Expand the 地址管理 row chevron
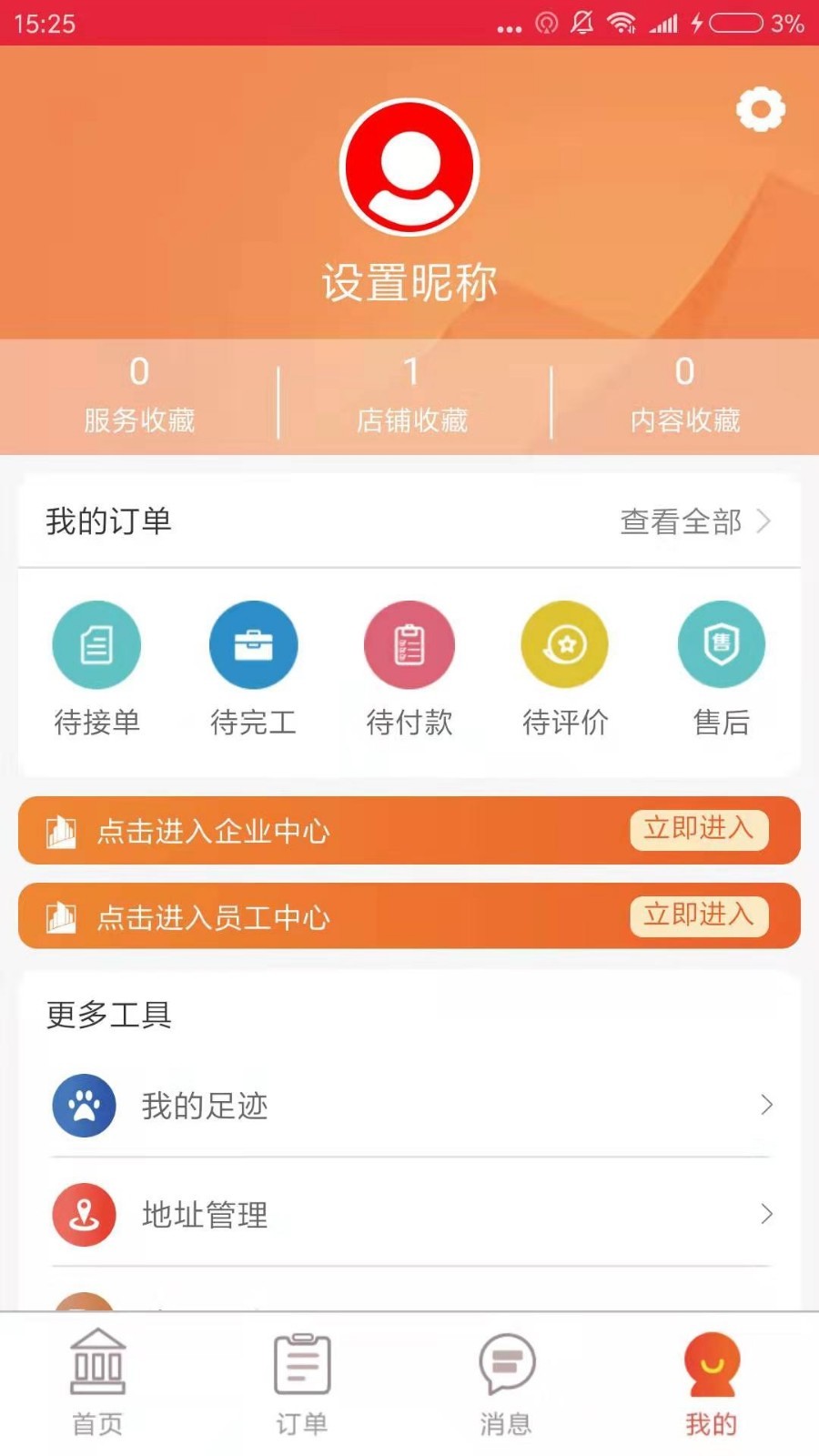The width and height of the screenshot is (819, 1456). 765,1215
